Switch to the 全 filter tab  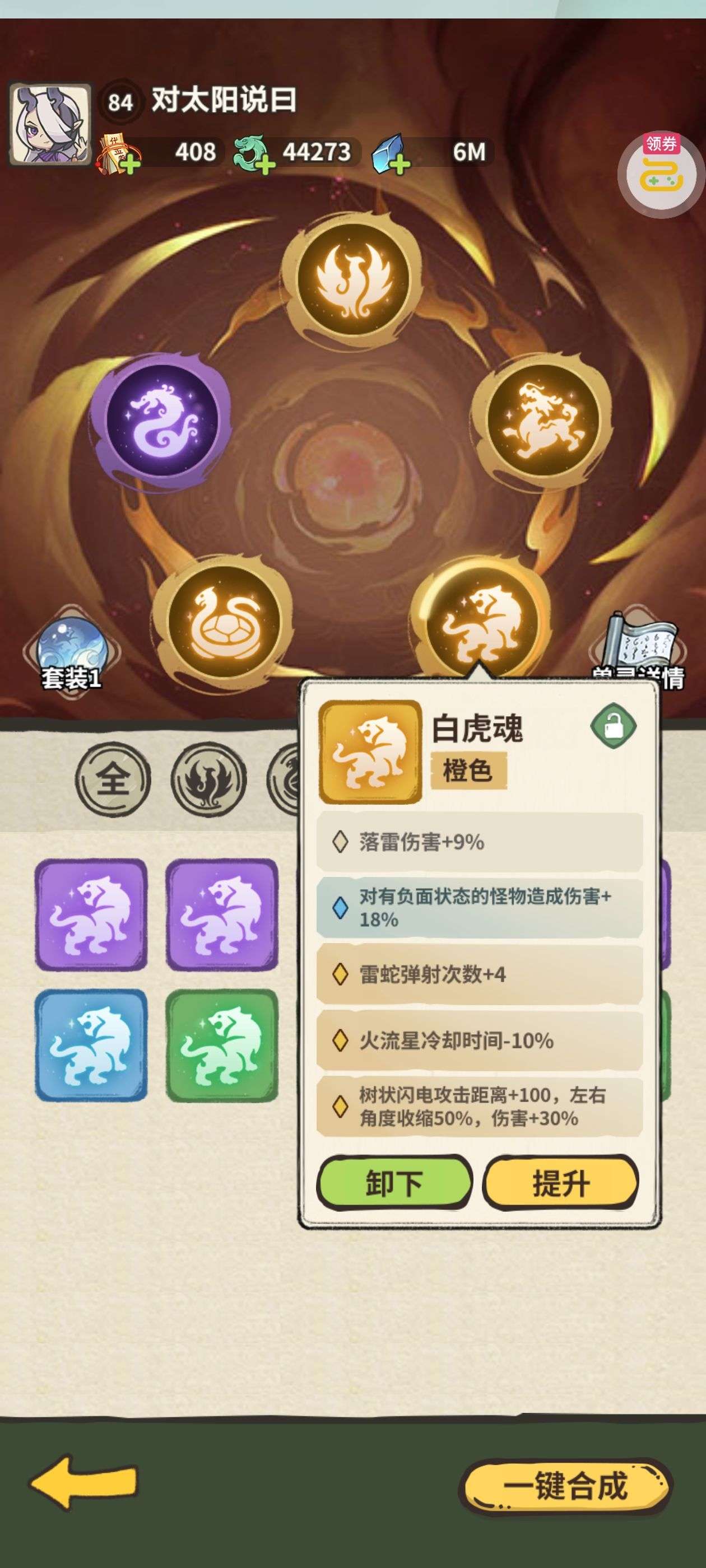pyautogui.click(x=113, y=779)
